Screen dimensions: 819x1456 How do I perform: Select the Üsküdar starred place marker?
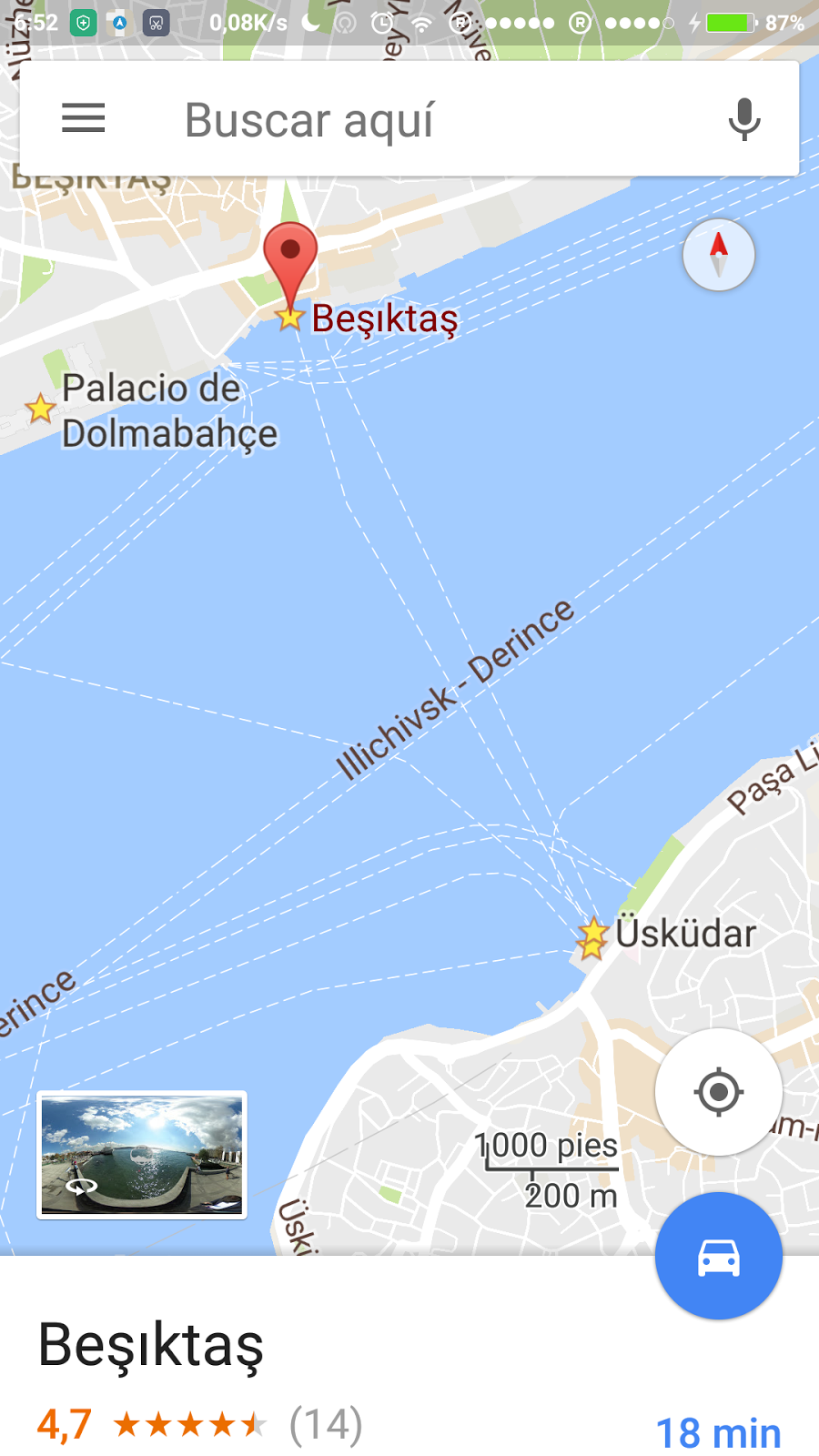tap(592, 937)
